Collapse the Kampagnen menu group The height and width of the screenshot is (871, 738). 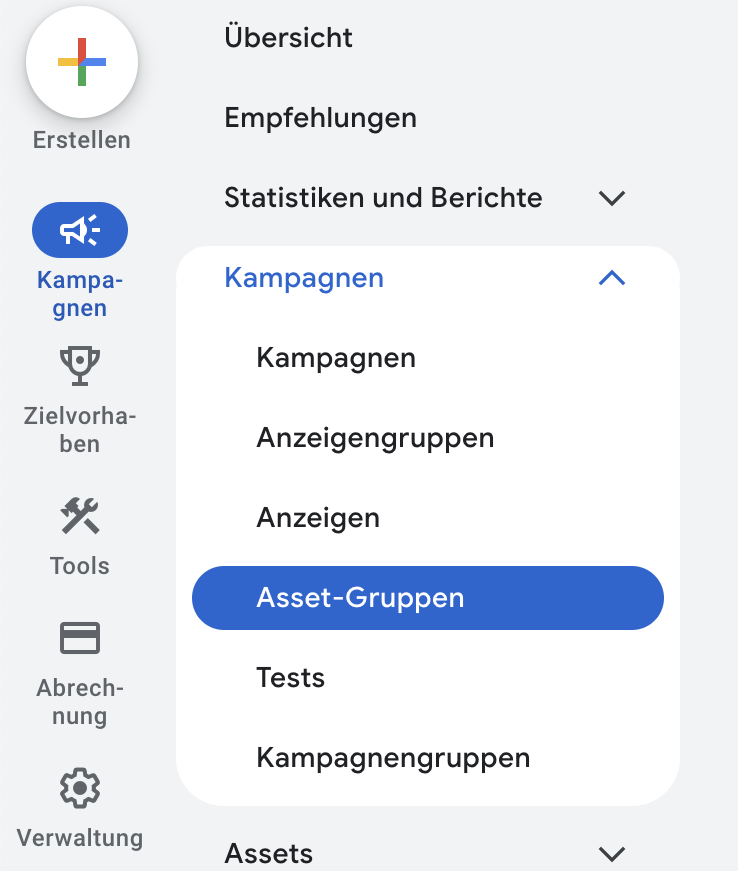coord(610,278)
